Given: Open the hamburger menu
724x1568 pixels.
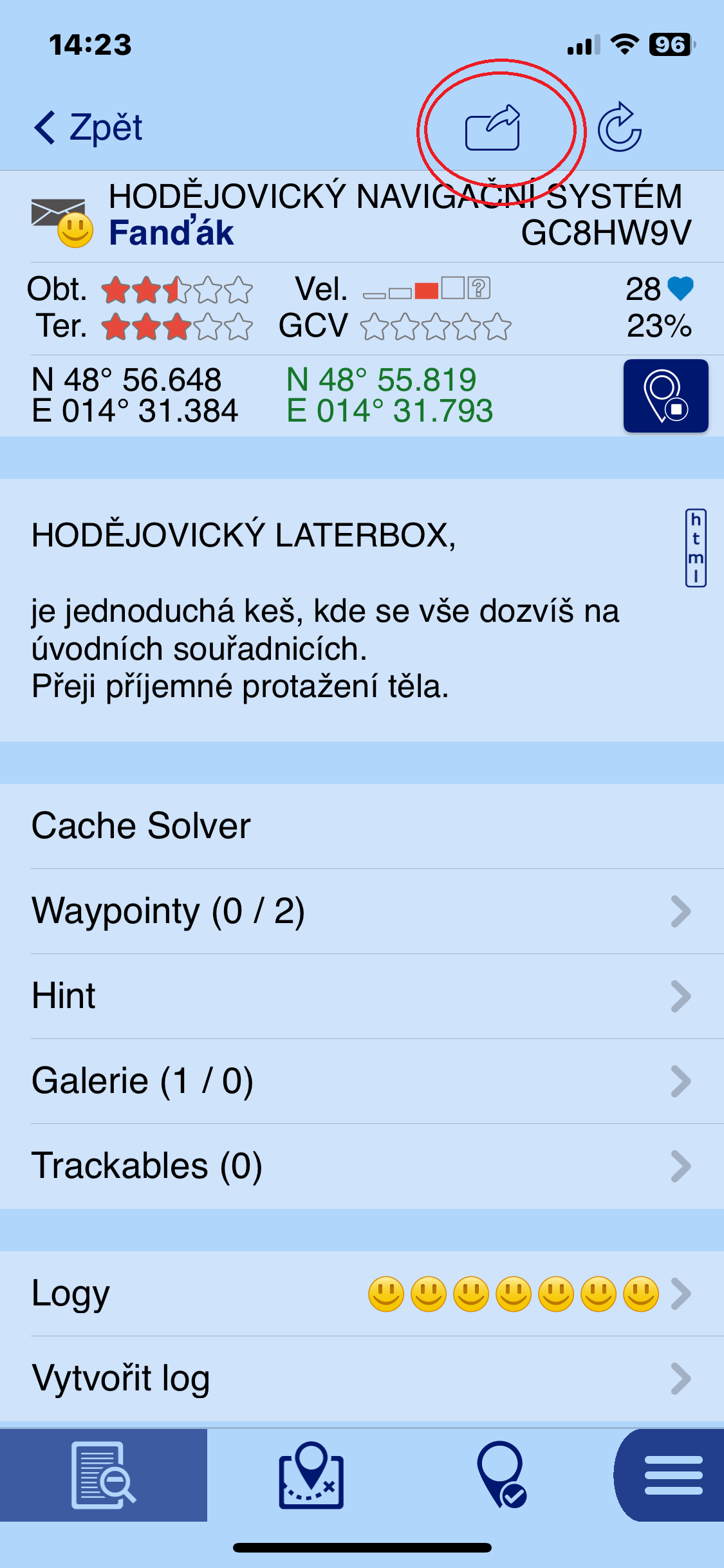Looking at the screenshot, I should [673, 1475].
